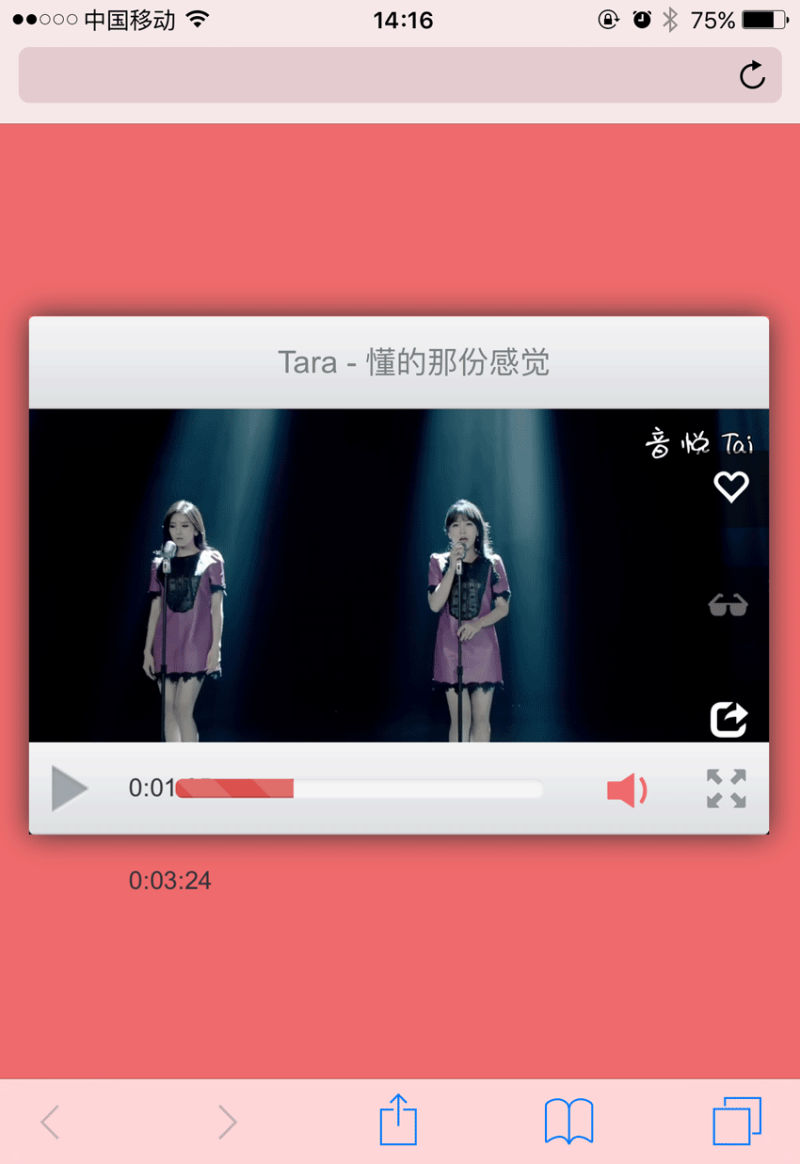This screenshot has width=800, height=1164.
Task: Reload the page with the refresh icon
Action: click(x=751, y=74)
